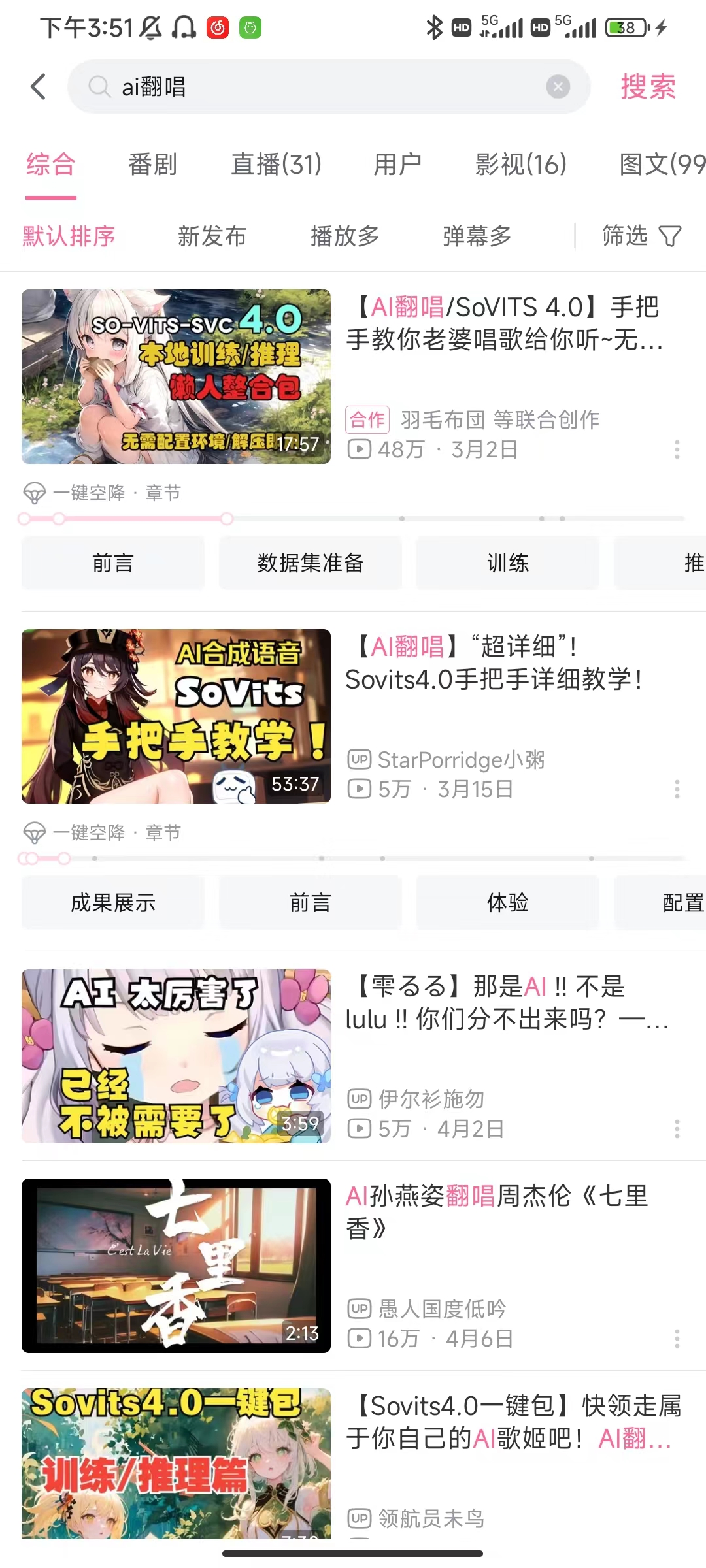Image resolution: width=706 pixels, height=1568 pixels.
Task: Jump to the 成果展示 chapter
Action: point(112,902)
